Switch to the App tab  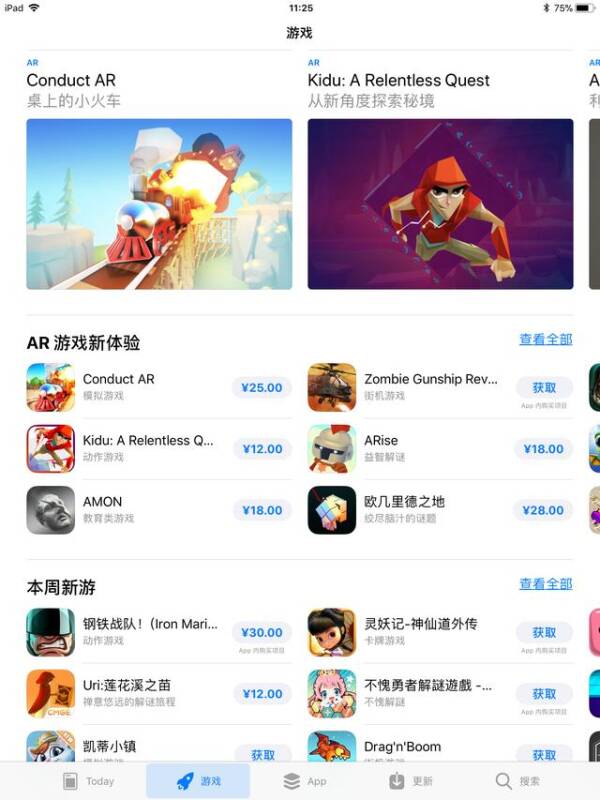click(x=304, y=781)
